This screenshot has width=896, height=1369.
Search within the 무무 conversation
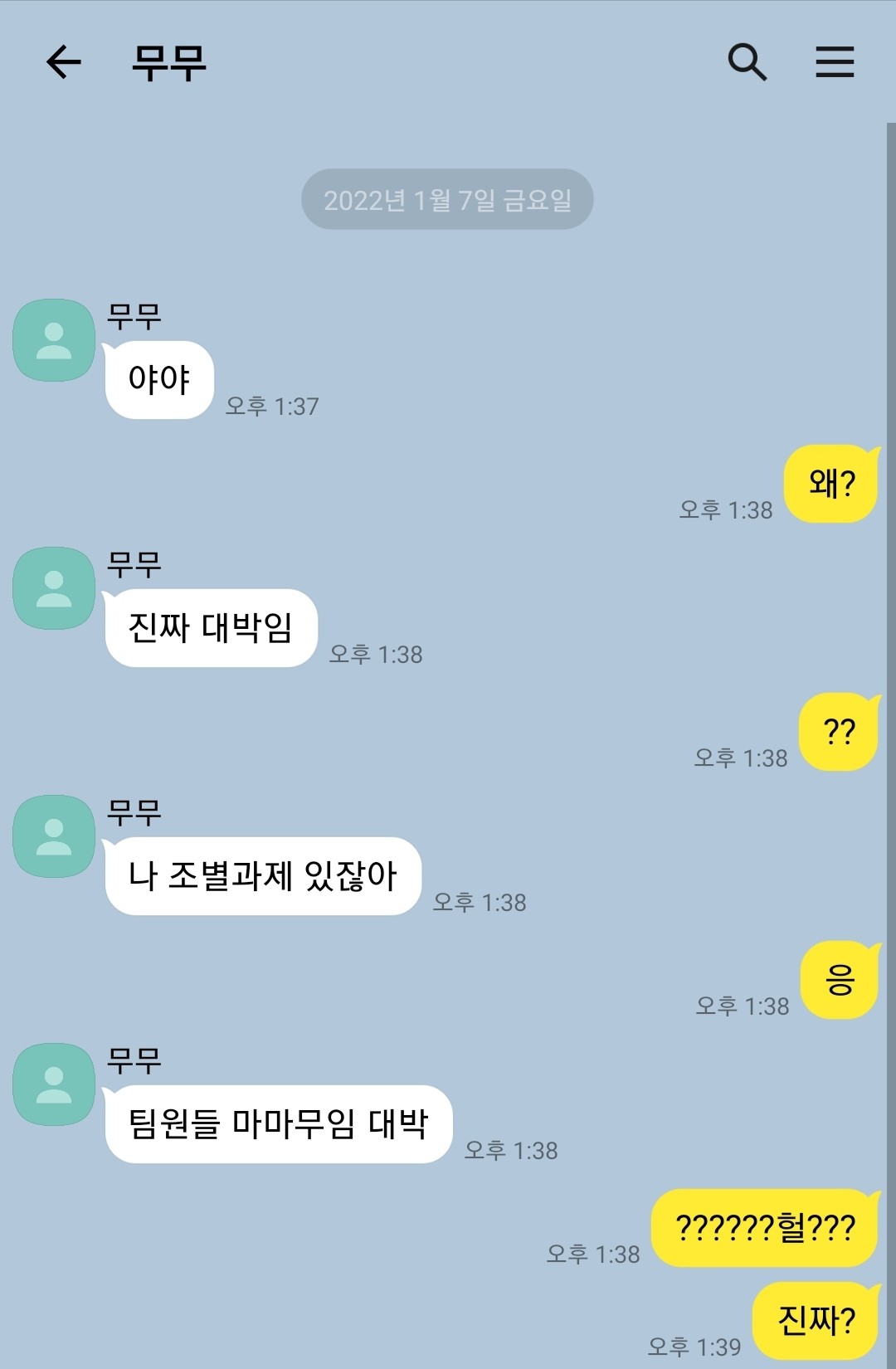pos(747,62)
